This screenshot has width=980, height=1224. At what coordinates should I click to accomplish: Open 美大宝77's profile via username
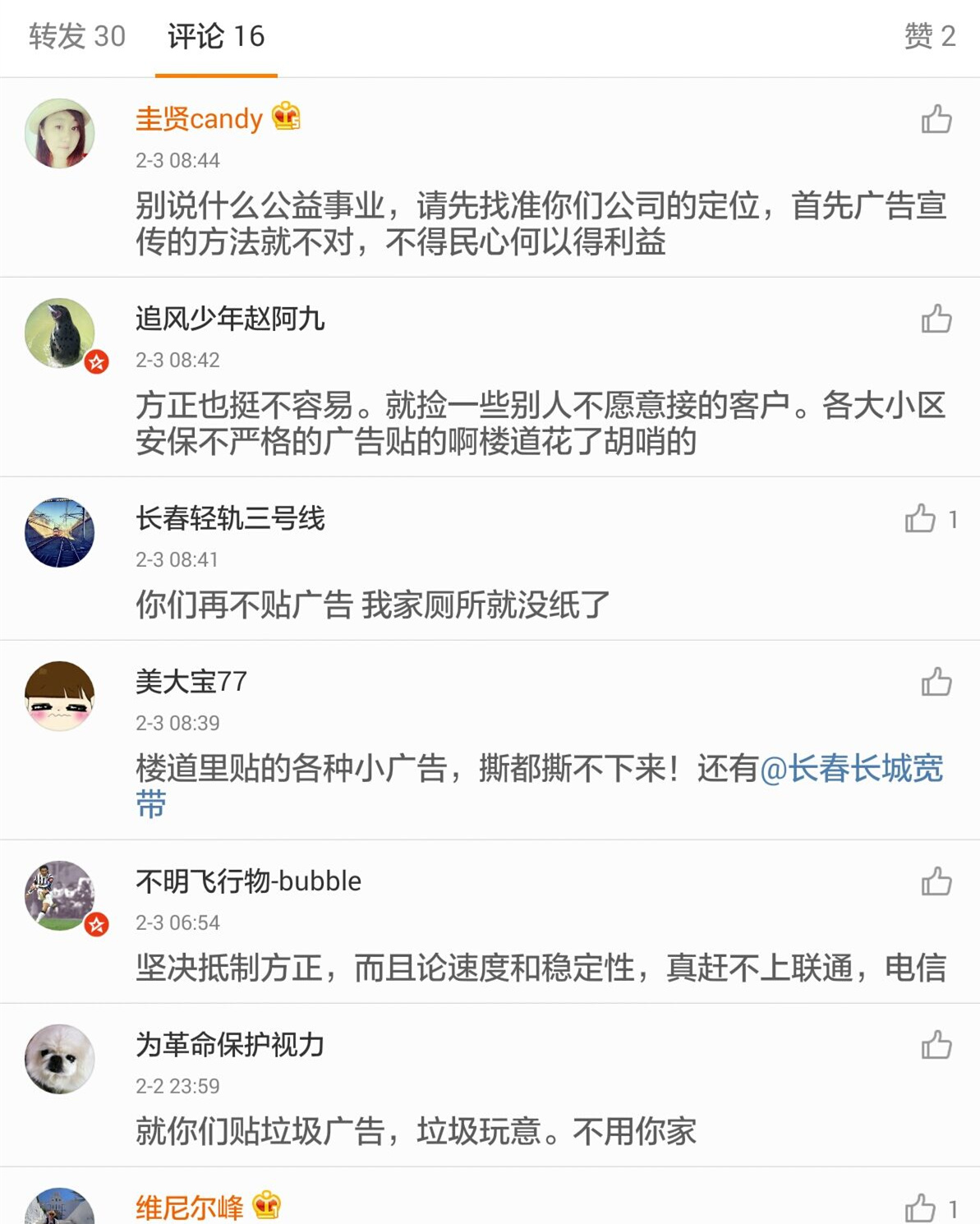193,683
